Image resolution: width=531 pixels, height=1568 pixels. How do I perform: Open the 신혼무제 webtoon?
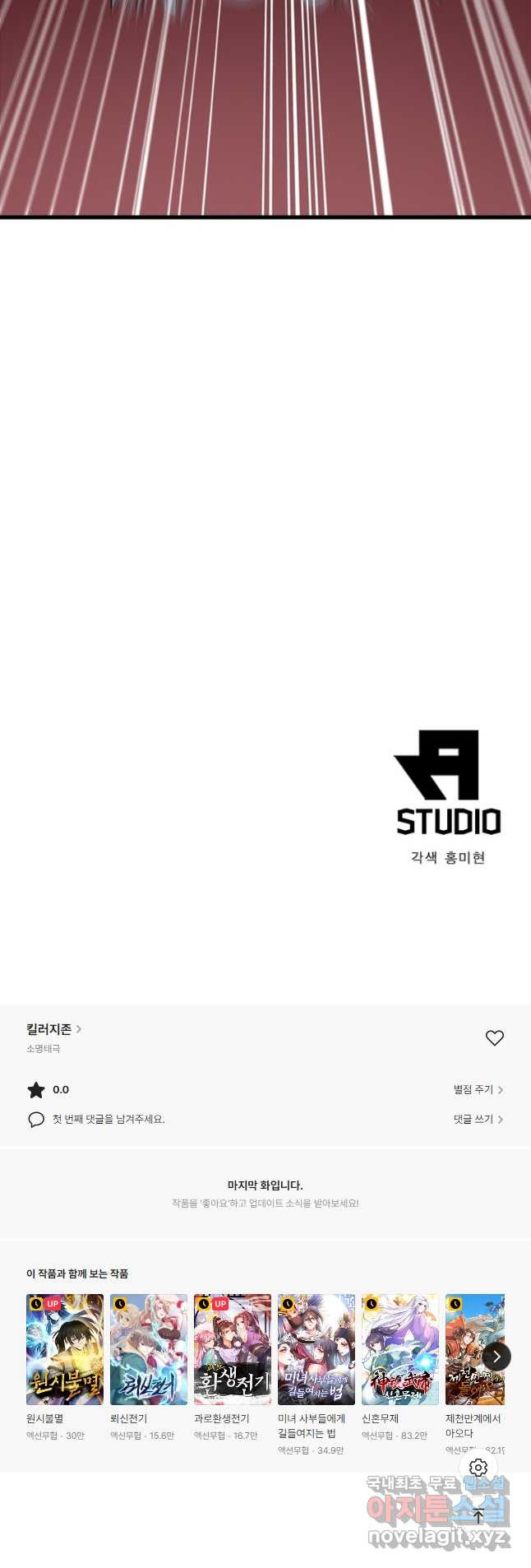point(400,1349)
